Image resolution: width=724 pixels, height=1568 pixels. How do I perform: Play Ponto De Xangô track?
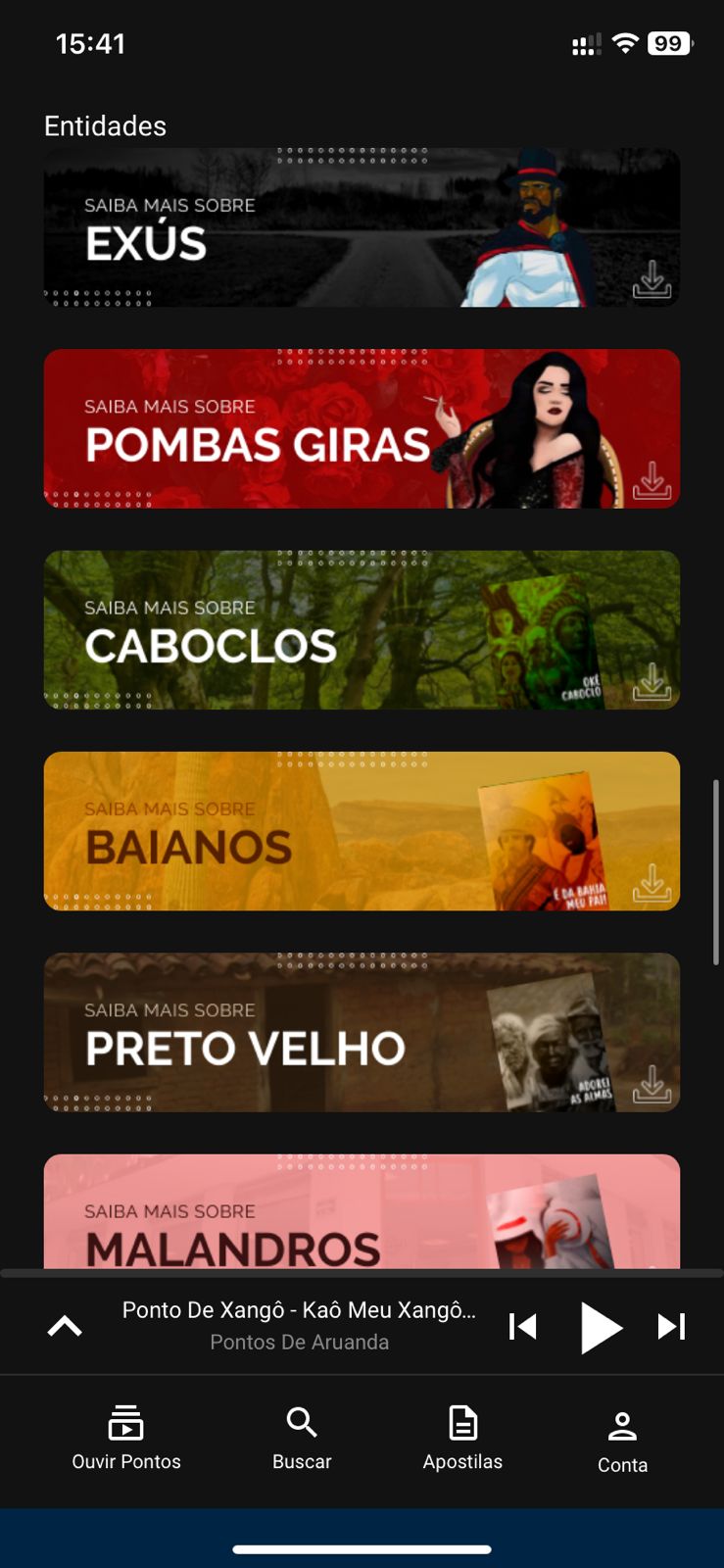tap(600, 1327)
